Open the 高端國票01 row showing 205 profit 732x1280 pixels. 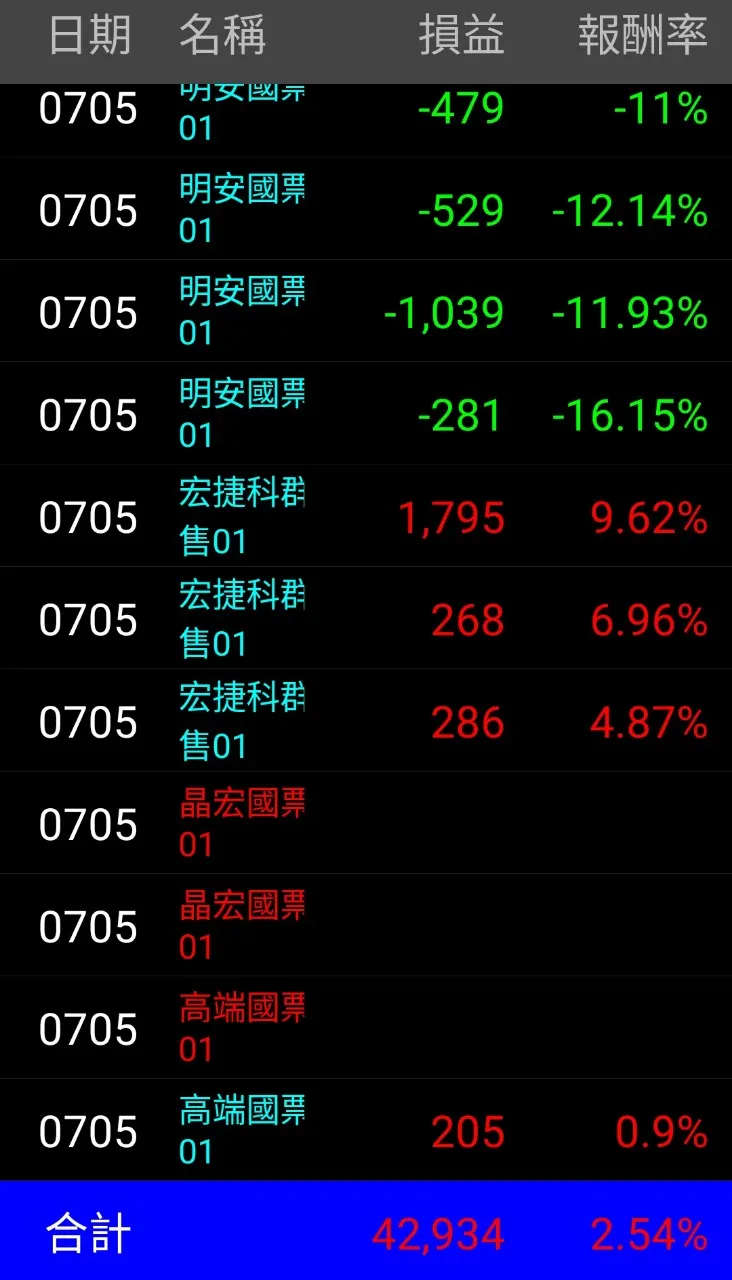point(366,1129)
